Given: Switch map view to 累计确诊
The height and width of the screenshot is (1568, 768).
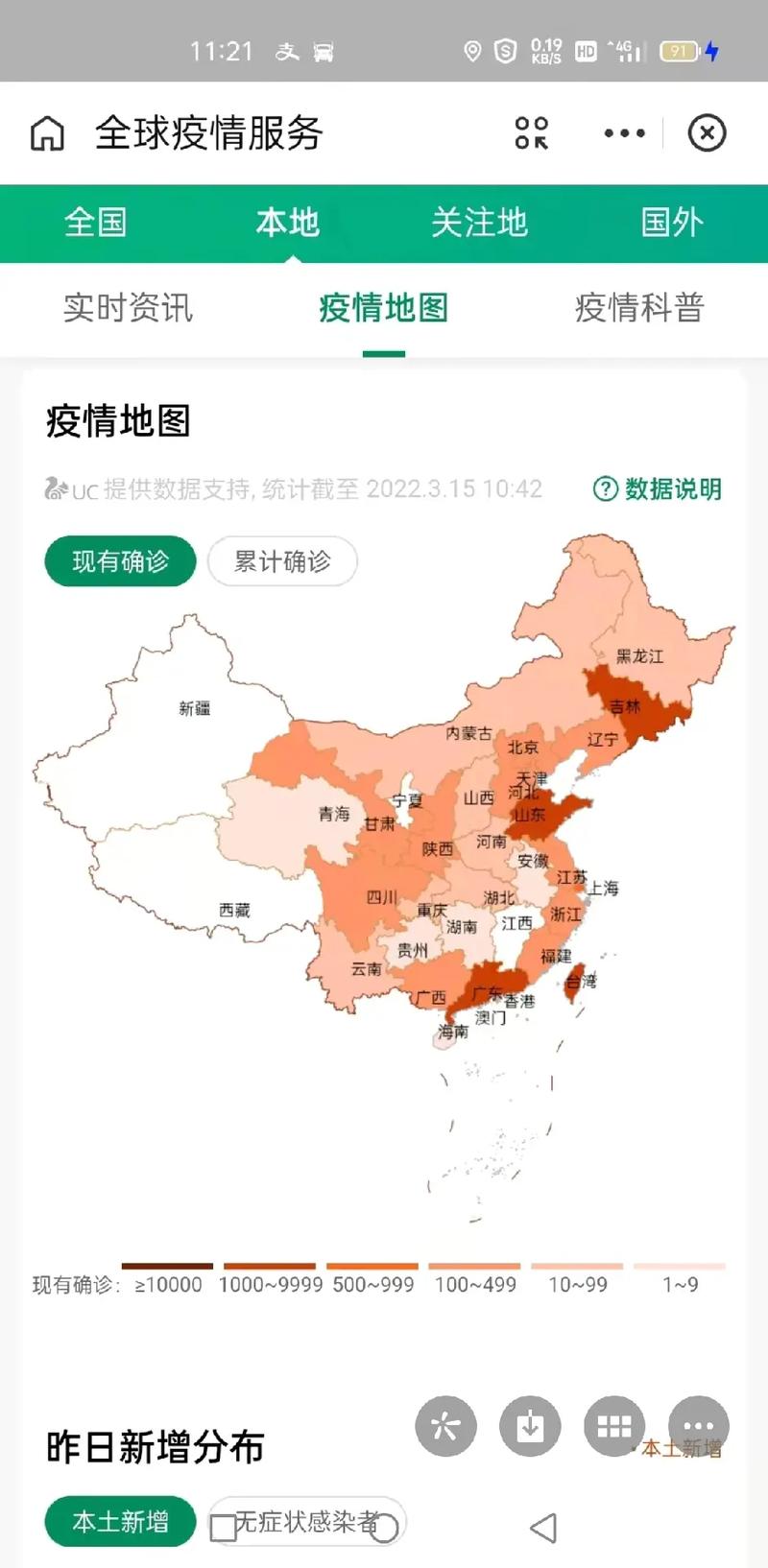Looking at the screenshot, I should (x=282, y=561).
